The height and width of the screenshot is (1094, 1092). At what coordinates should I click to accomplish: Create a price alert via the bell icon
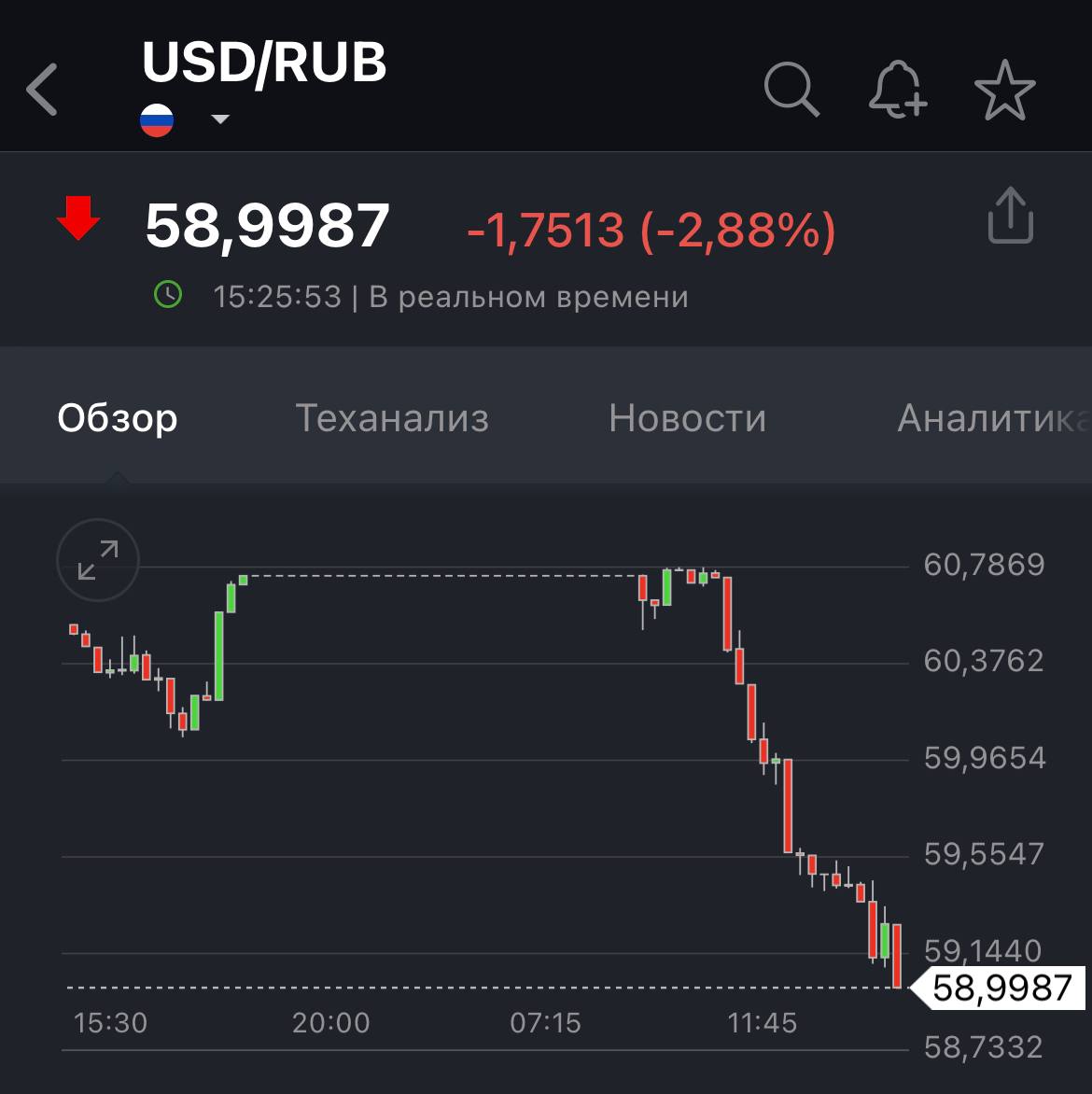click(897, 90)
